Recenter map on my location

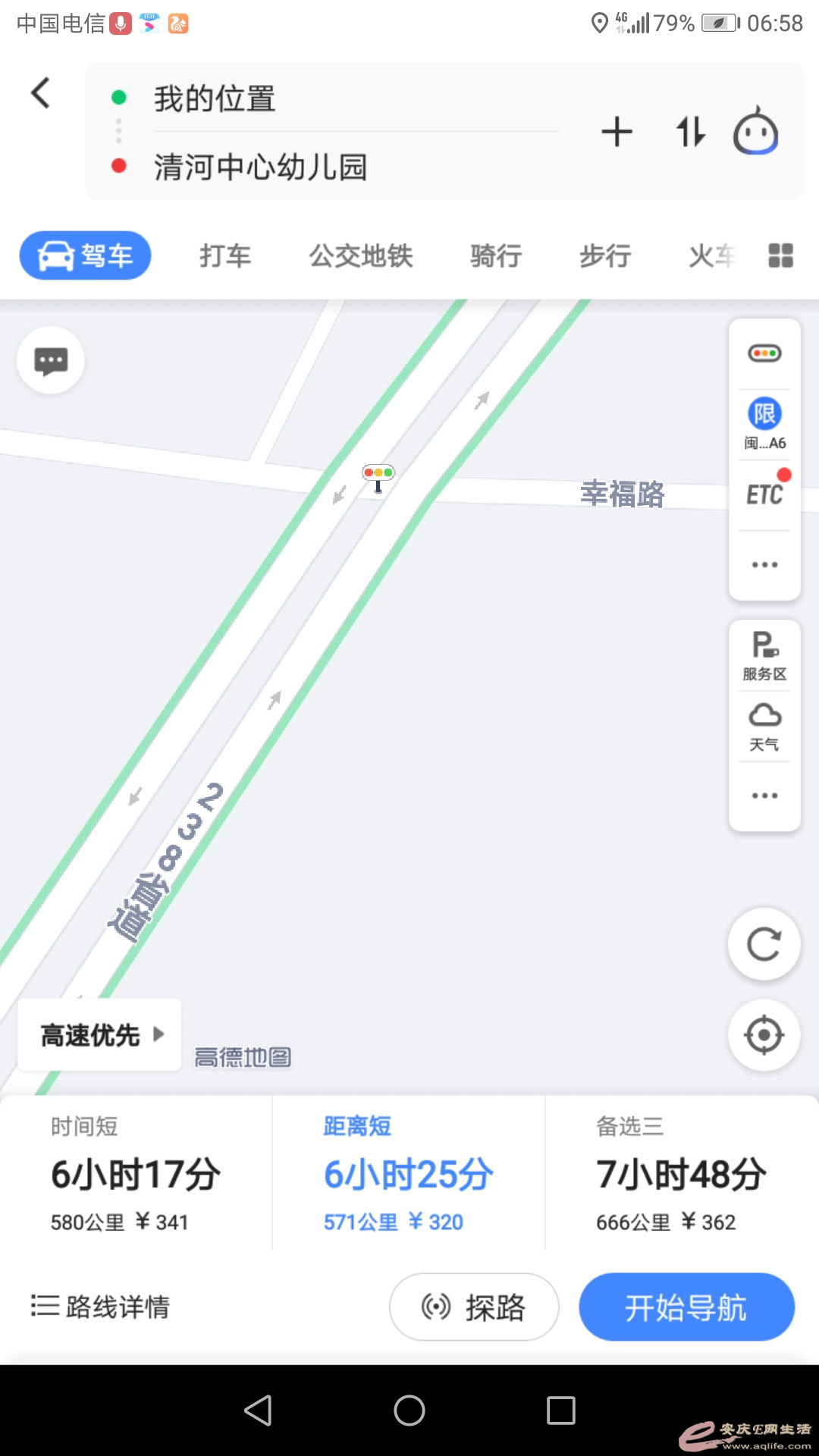[x=764, y=1035]
